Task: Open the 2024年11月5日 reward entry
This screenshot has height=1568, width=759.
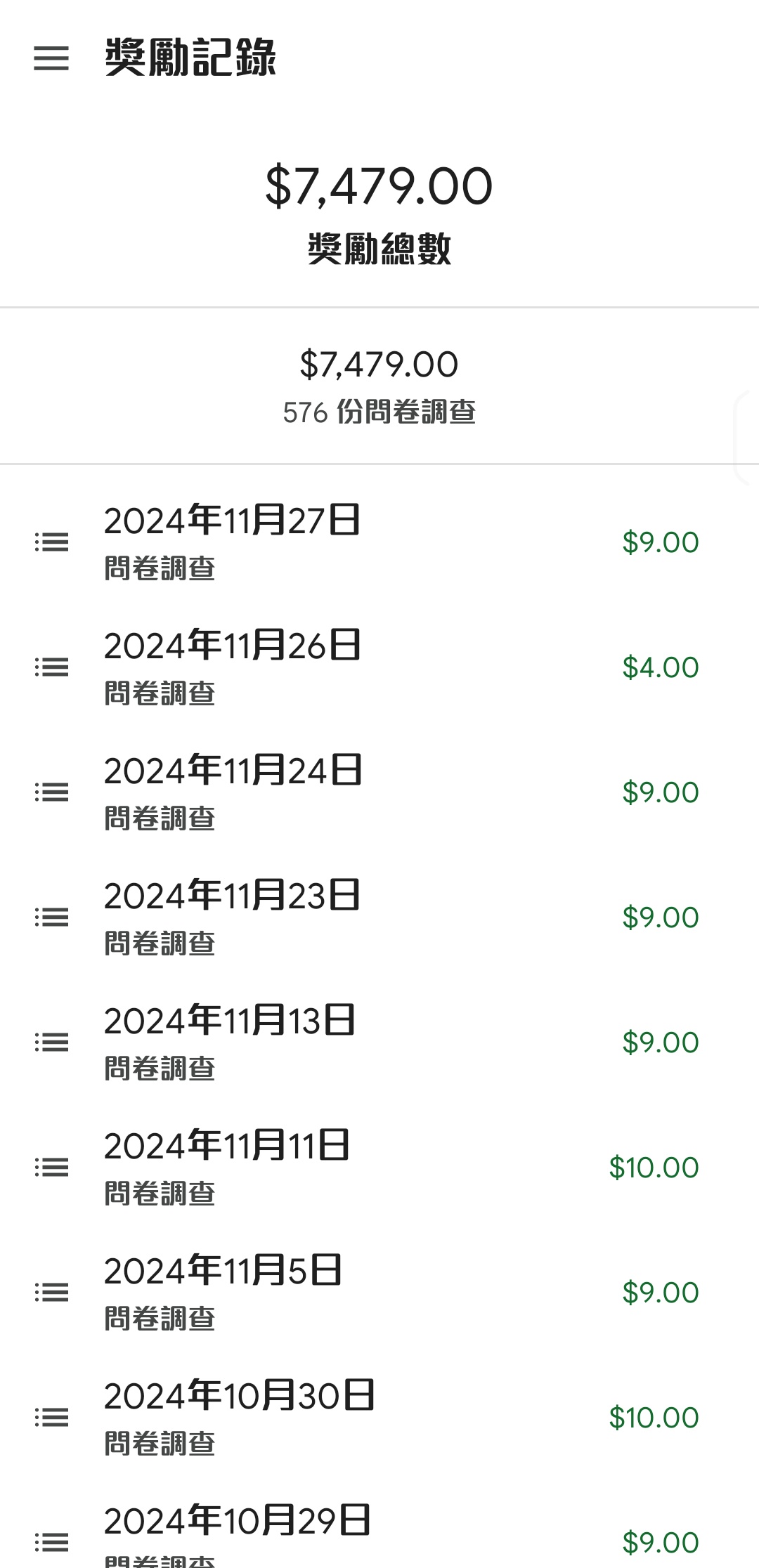Action: 379,1292
